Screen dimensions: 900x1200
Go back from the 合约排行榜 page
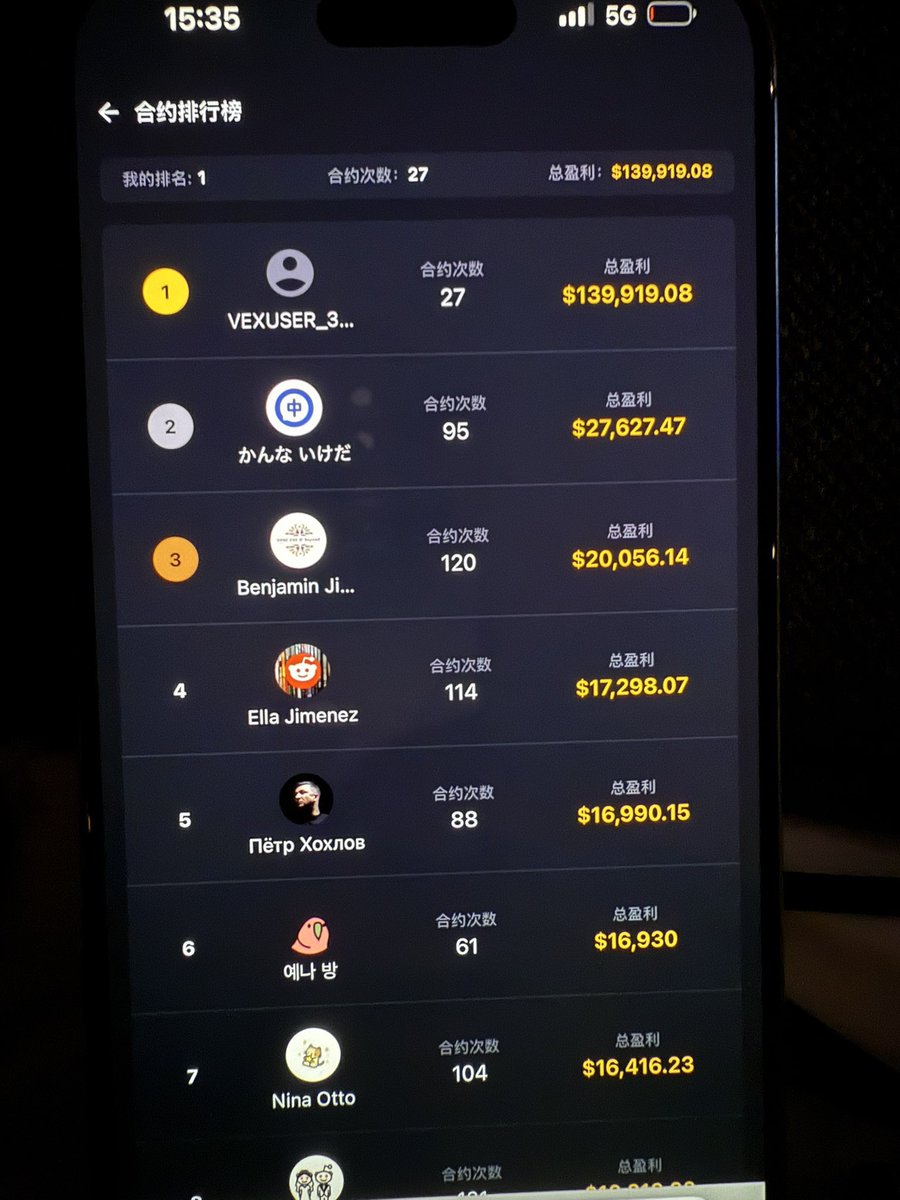pos(109,112)
